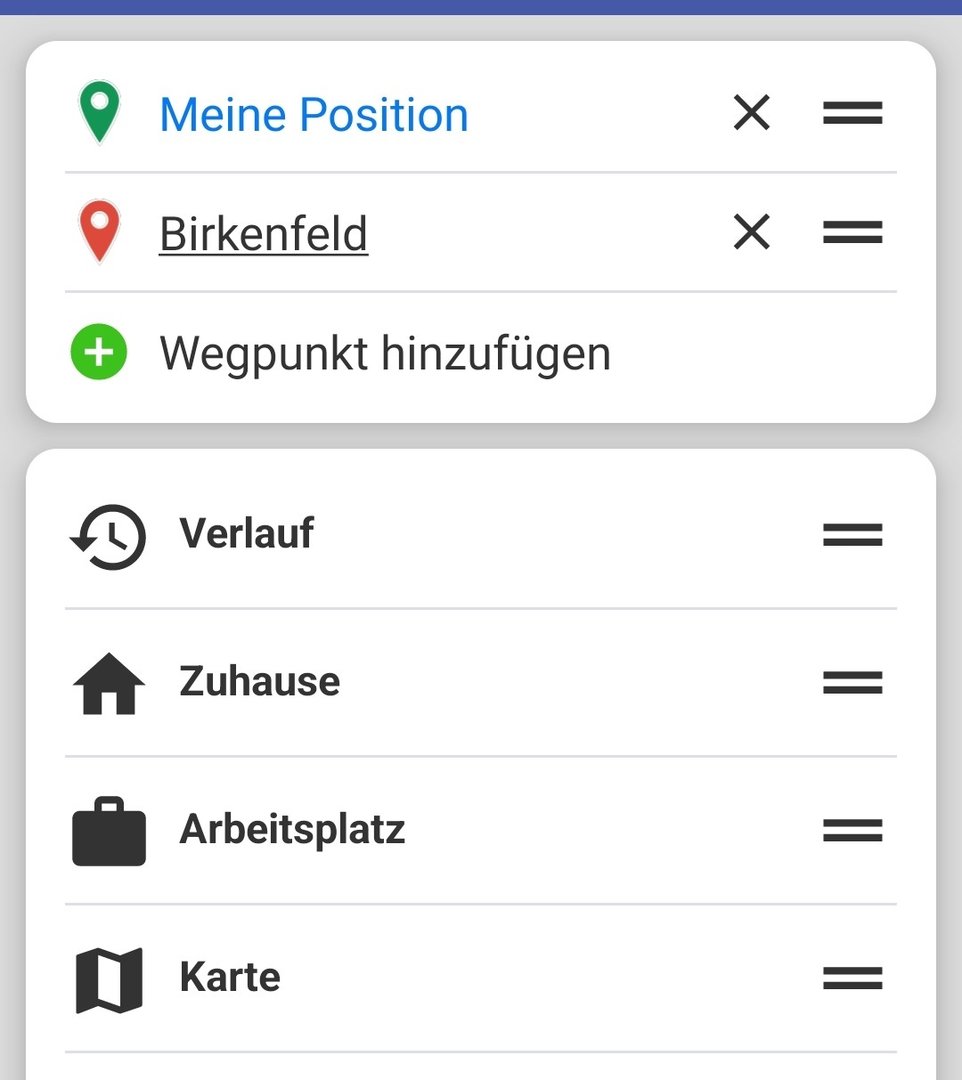Add a waypoint with Wegpunkt hinzufügen
962x1080 pixels.
pyautogui.click(x=384, y=353)
